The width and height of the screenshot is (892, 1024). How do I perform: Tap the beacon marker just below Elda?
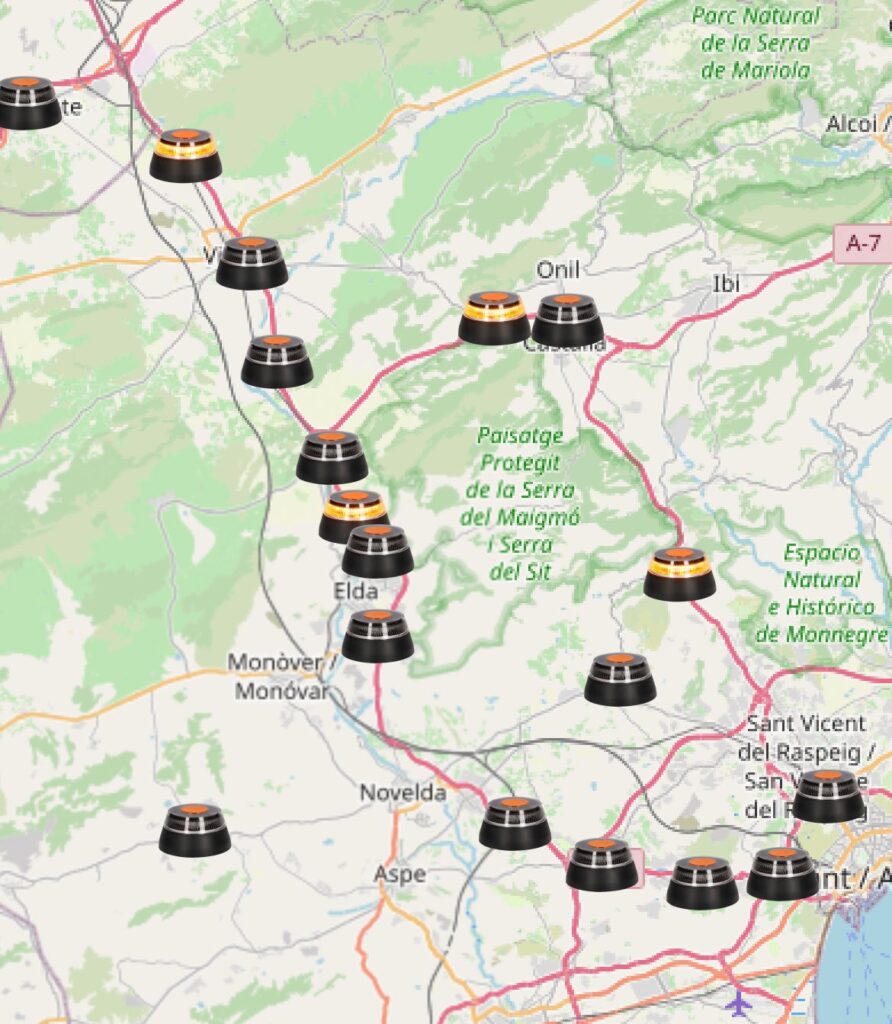(377, 636)
